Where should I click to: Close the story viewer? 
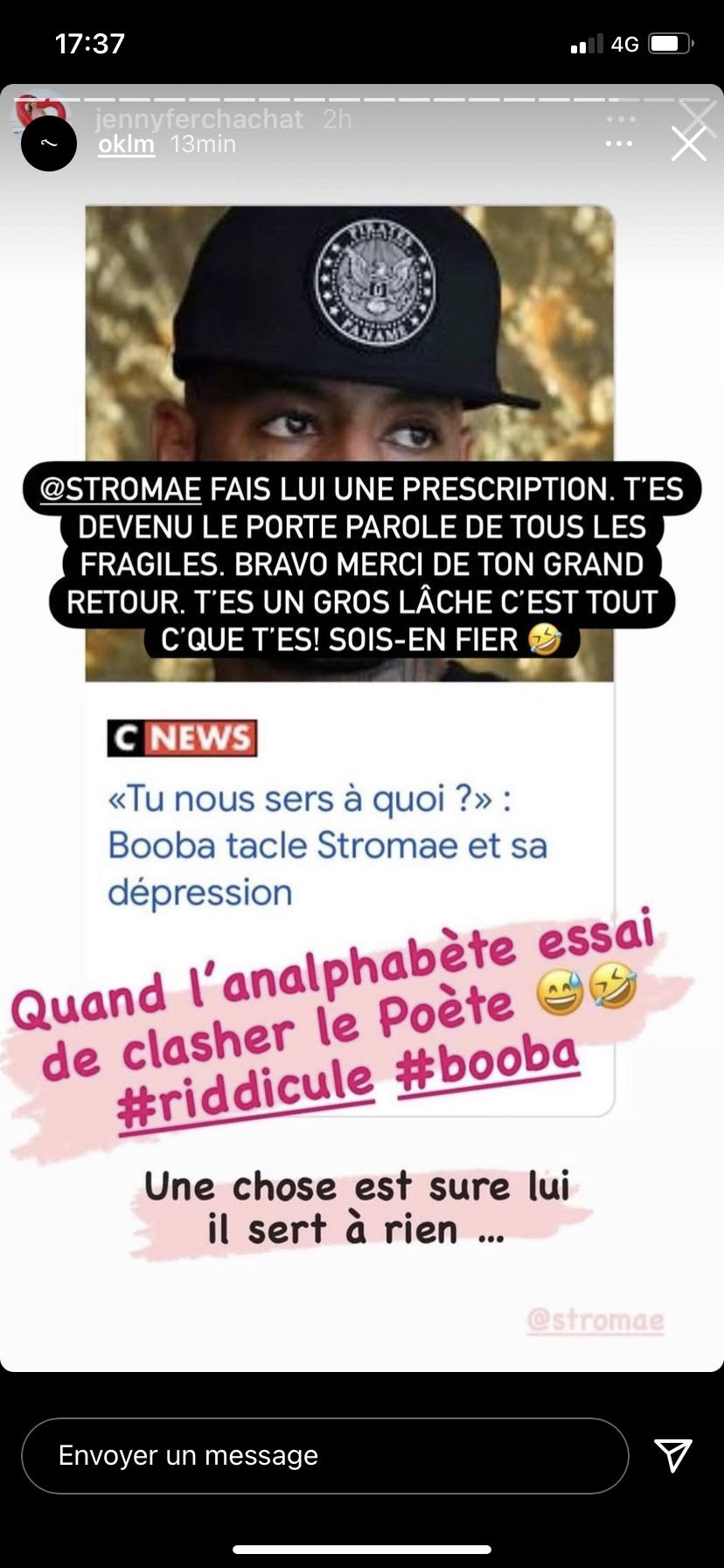click(x=688, y=143)
